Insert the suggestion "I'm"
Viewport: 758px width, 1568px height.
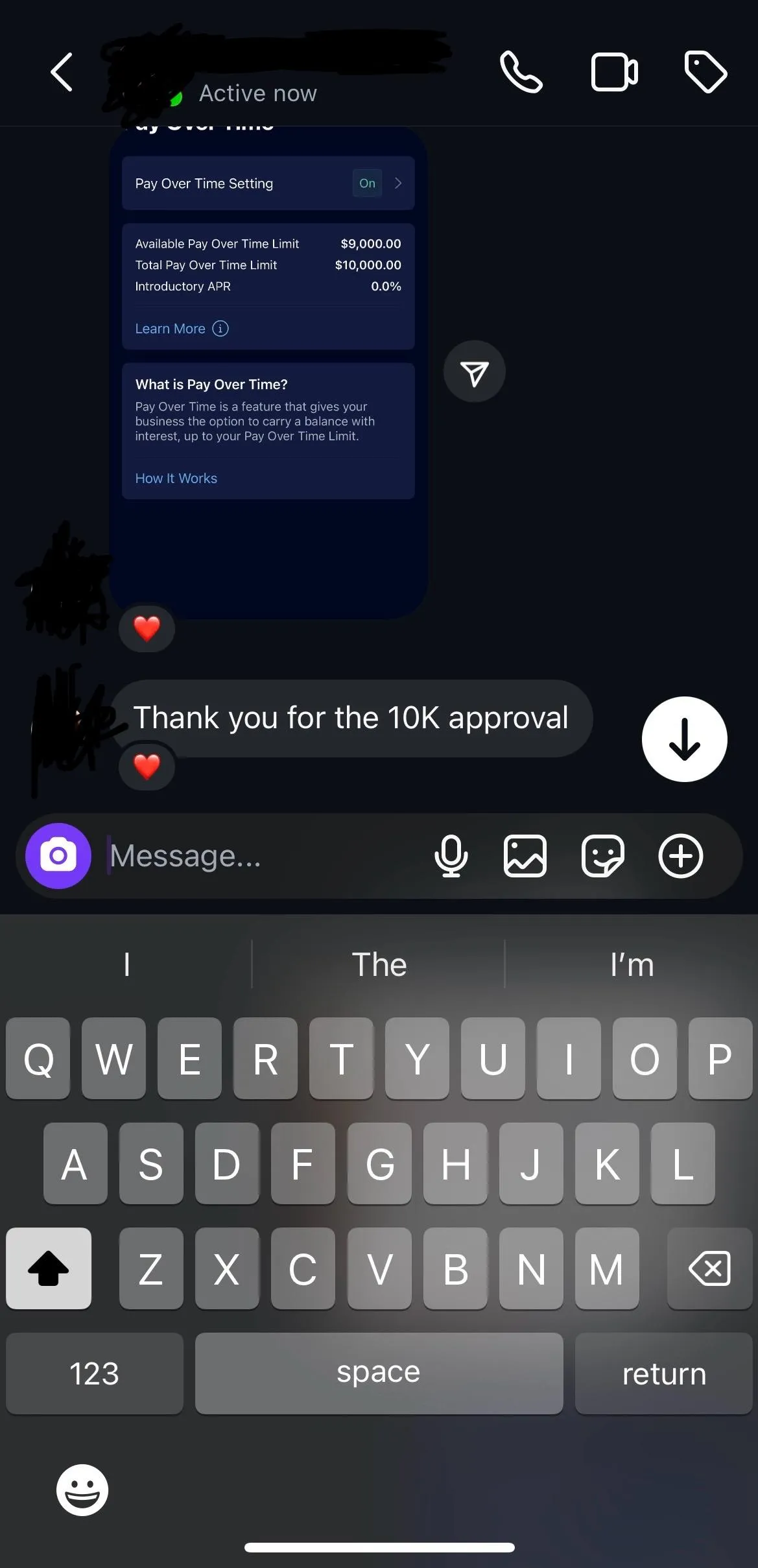coord(632,964)
